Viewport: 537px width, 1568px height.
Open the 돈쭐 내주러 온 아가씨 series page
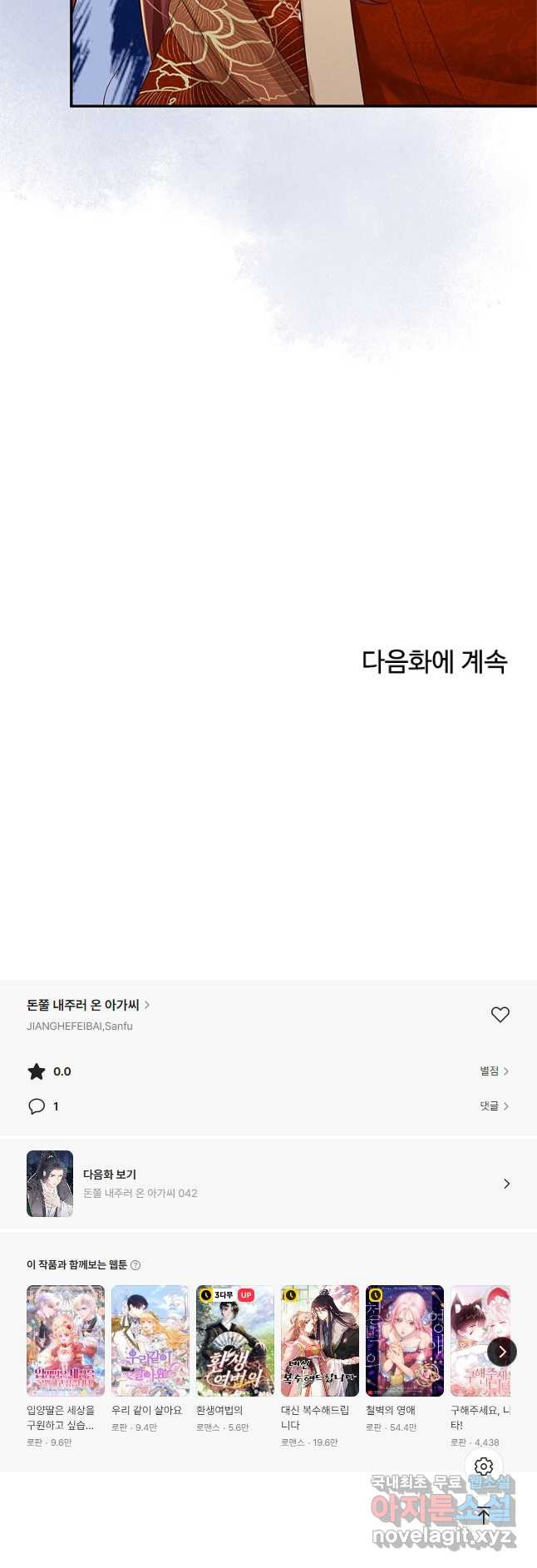point(87,1005)
